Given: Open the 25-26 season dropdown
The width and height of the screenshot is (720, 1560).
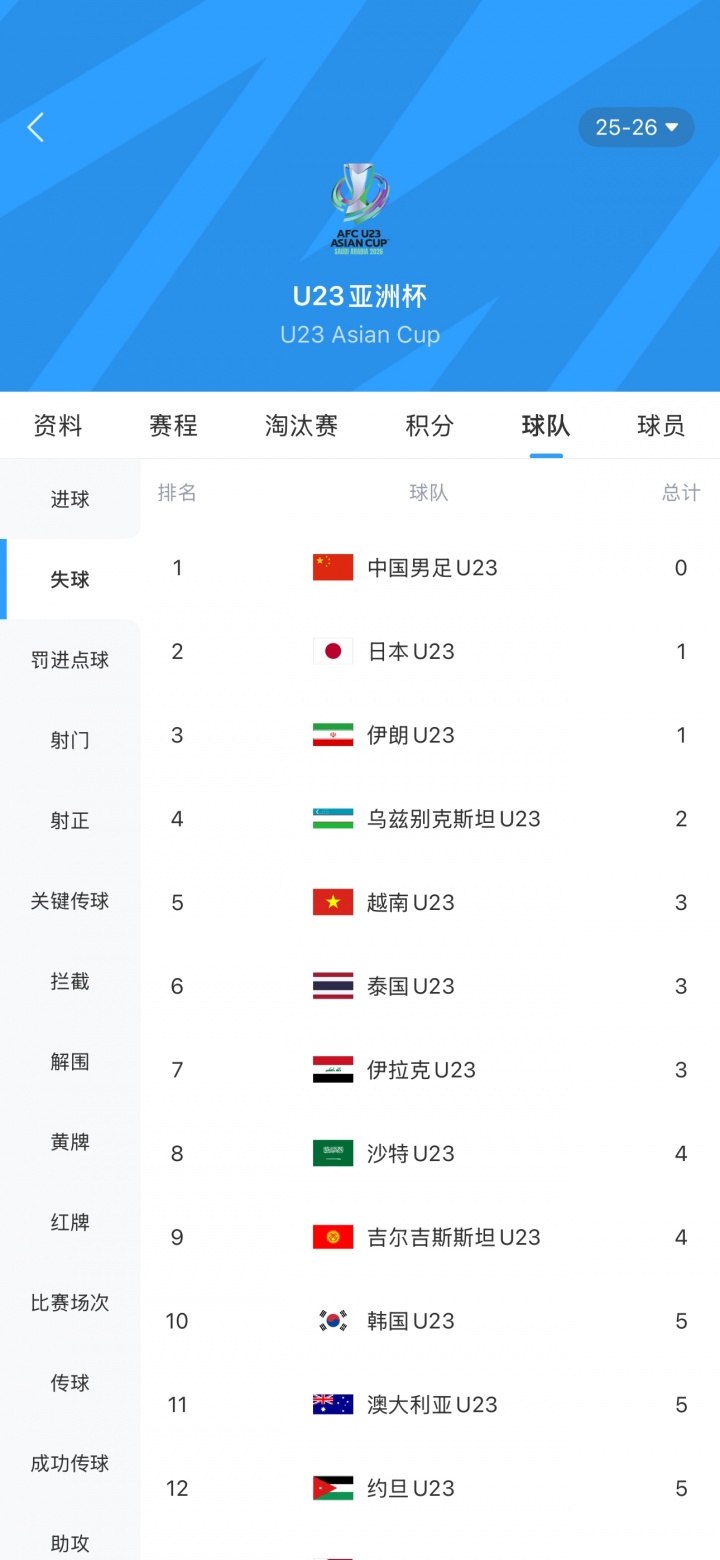Looking at the screenshot, I should tap(636, 128).
